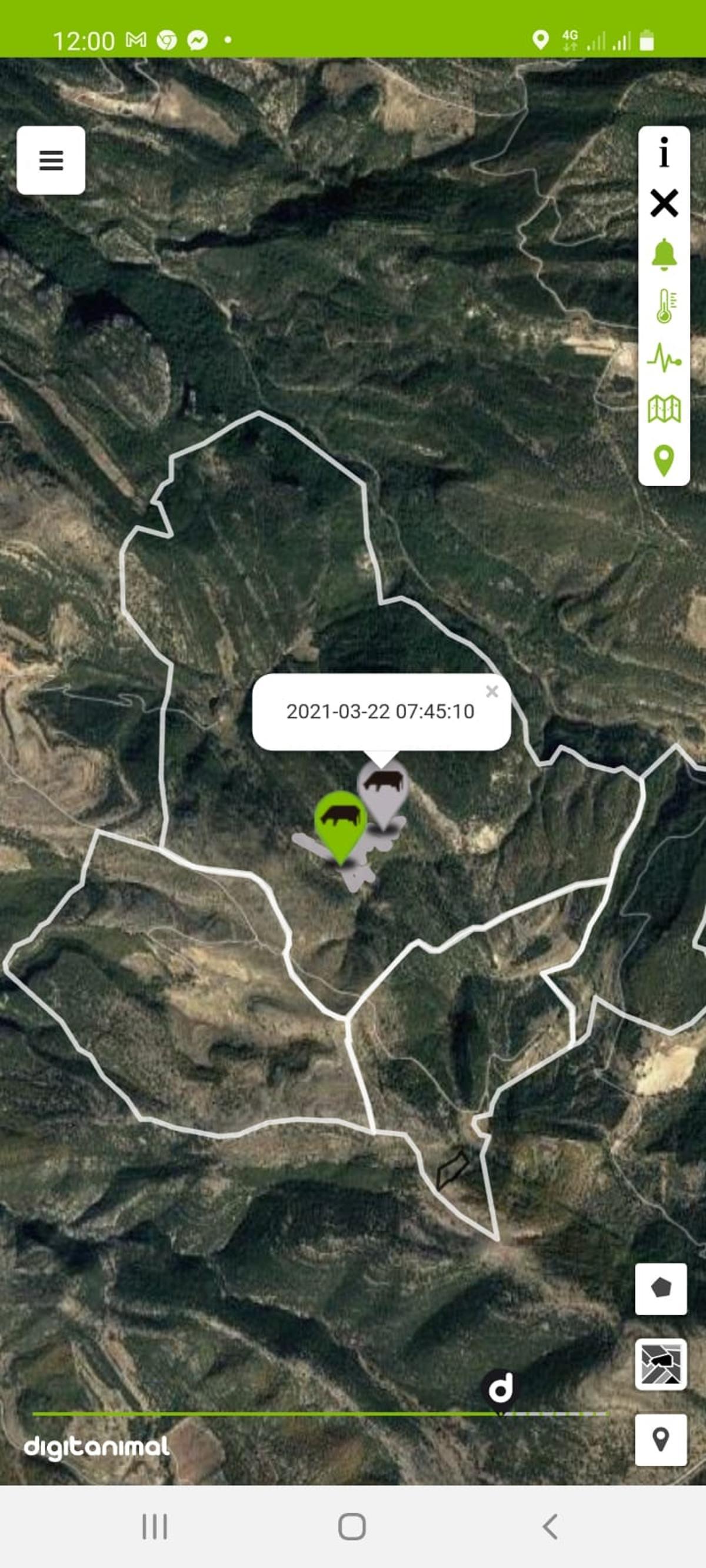Image resolution: width=706 pixels, height=1568 pixels.
Task: Toggle GPS indicator in the status bar
Action: [541, 40]
